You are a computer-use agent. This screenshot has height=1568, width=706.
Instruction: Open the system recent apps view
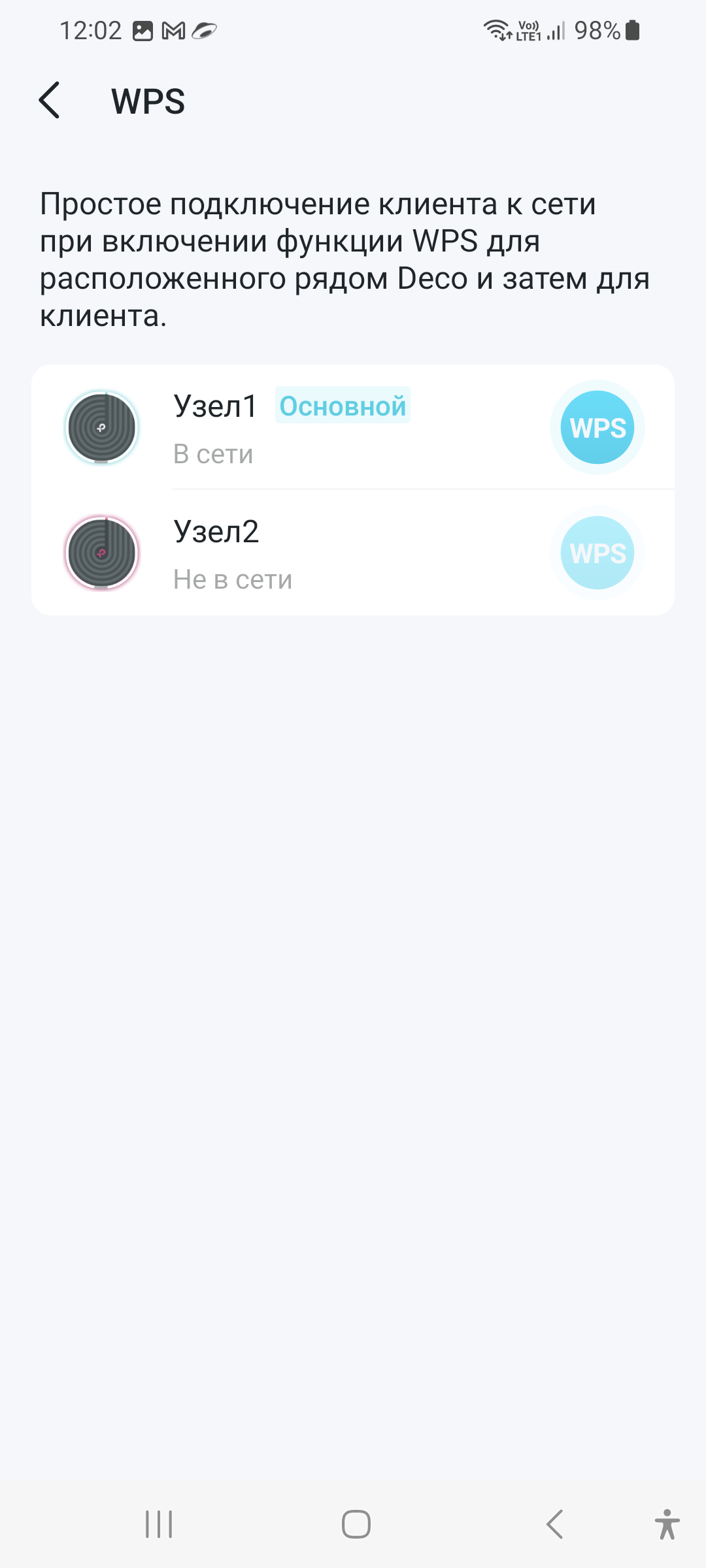click(159, 1524)
